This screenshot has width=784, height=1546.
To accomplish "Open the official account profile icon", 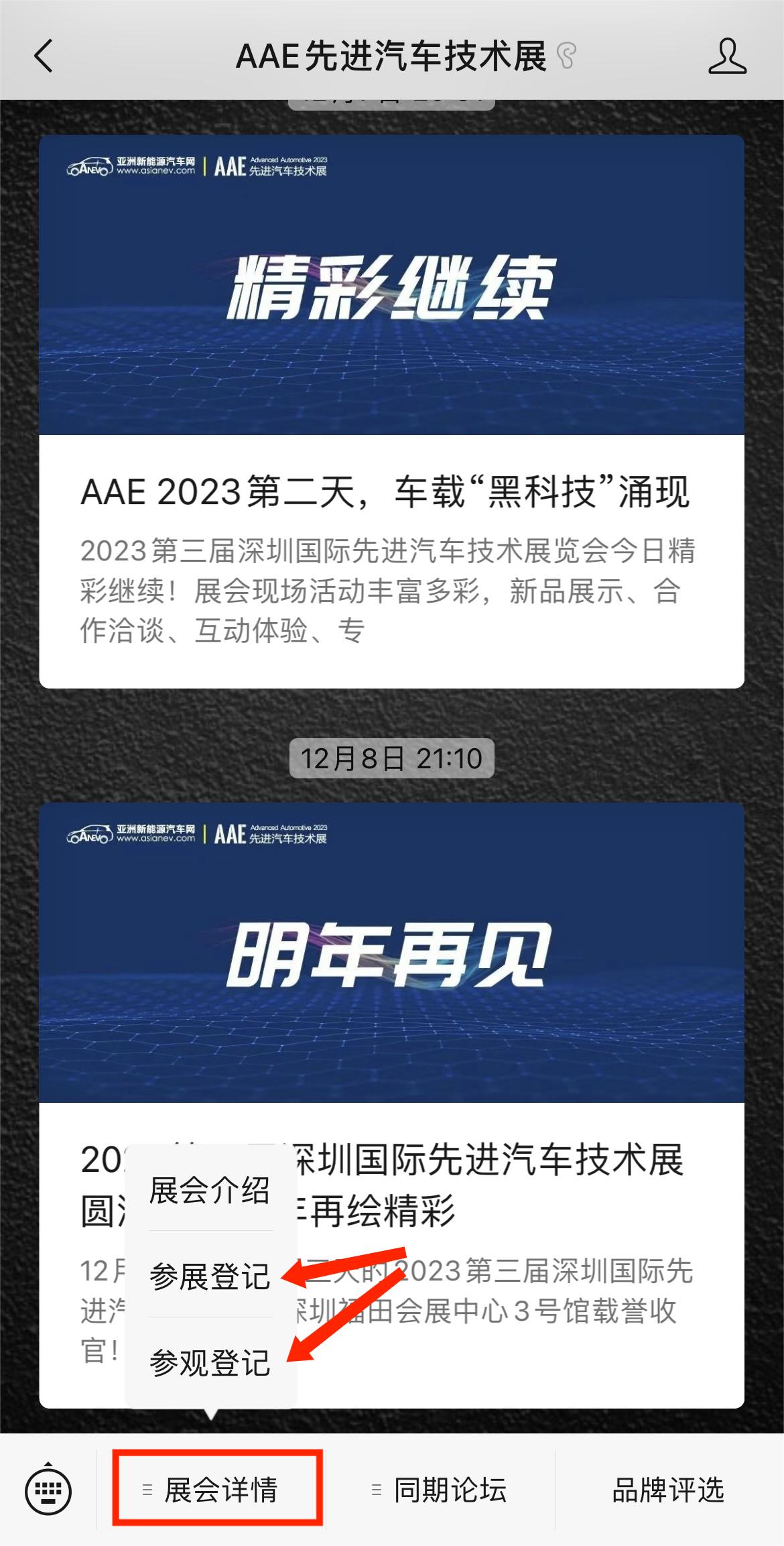I will (x=727, y=56).
